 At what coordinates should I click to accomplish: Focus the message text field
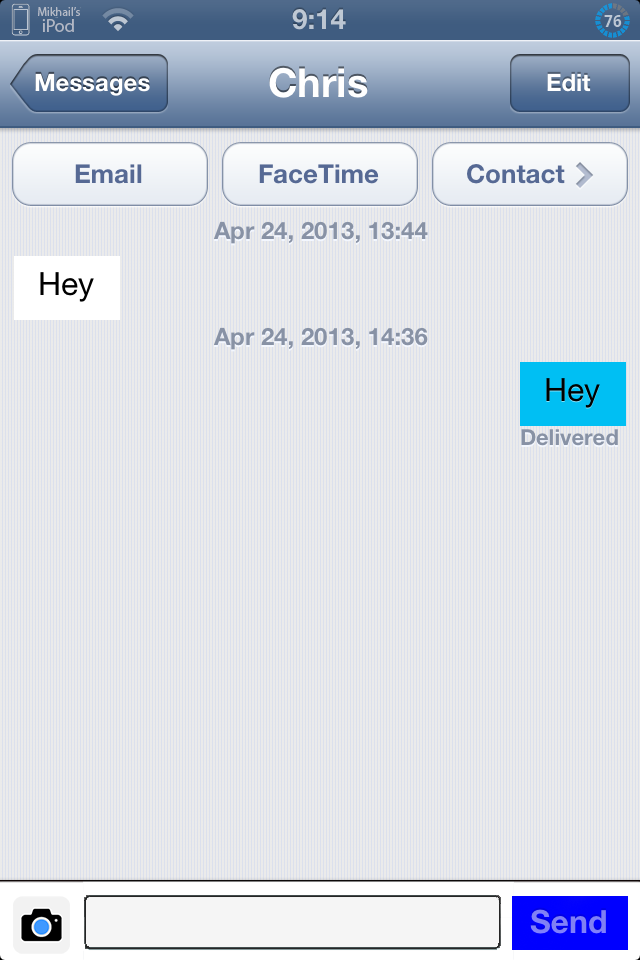pyautogui.click(x=292, y=922)
